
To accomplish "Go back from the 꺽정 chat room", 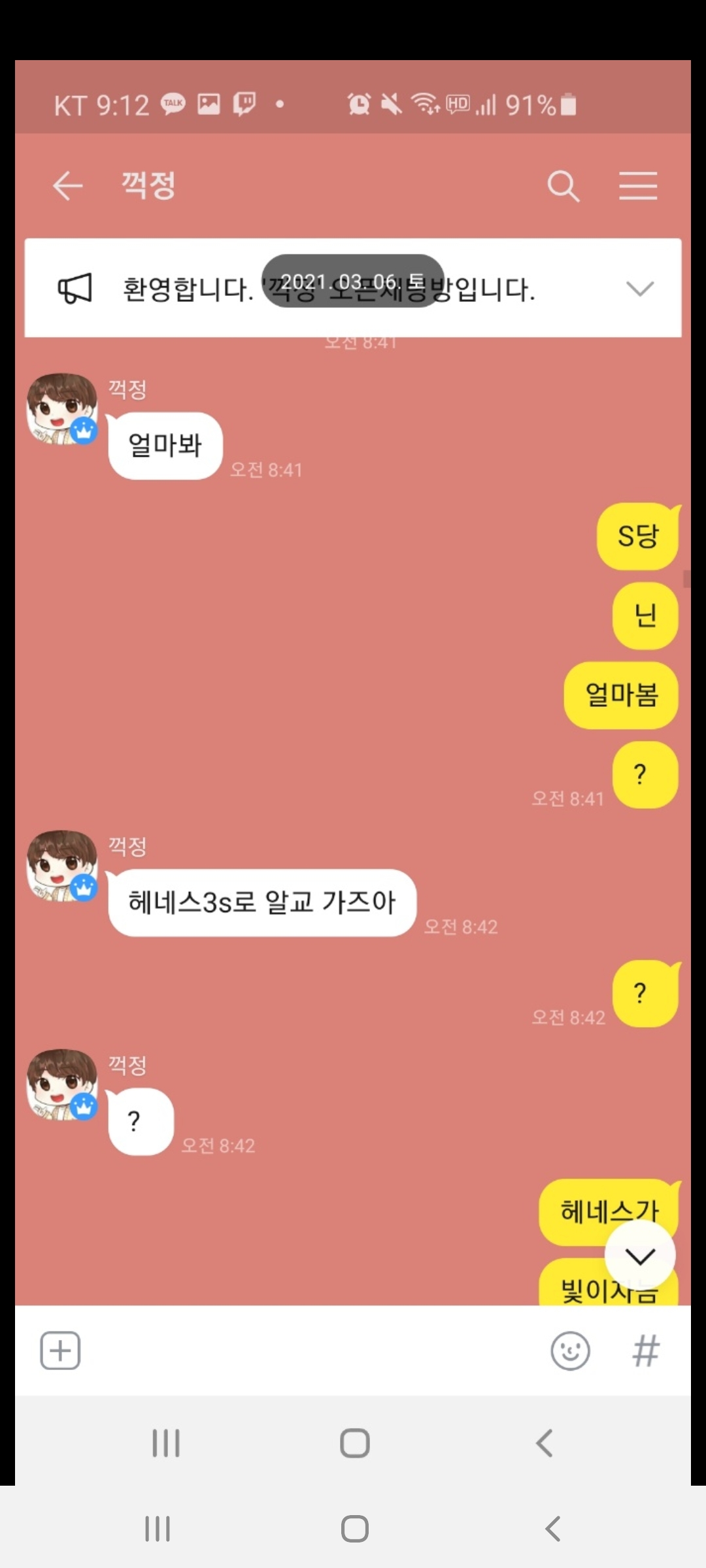I will coord(68,186).
